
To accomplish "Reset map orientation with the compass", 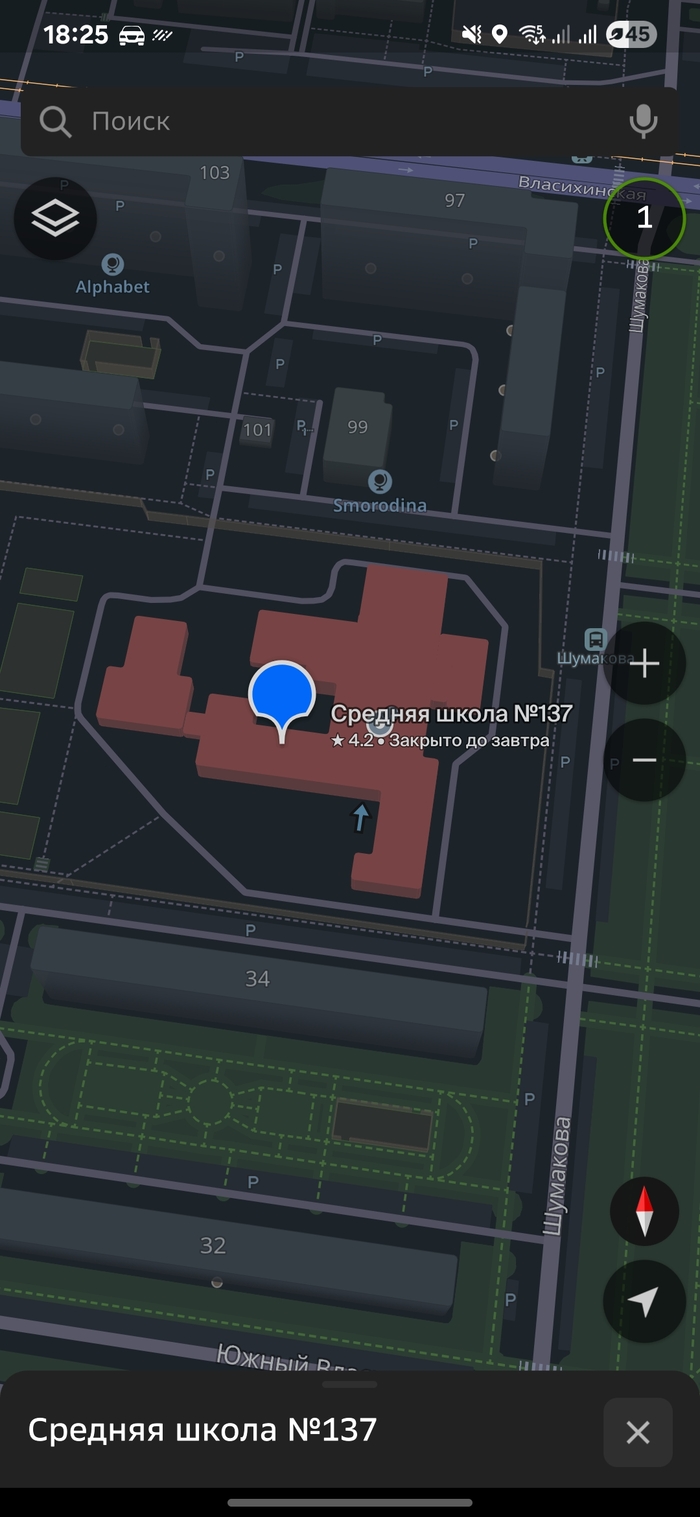I will [x=644, y=1211].
